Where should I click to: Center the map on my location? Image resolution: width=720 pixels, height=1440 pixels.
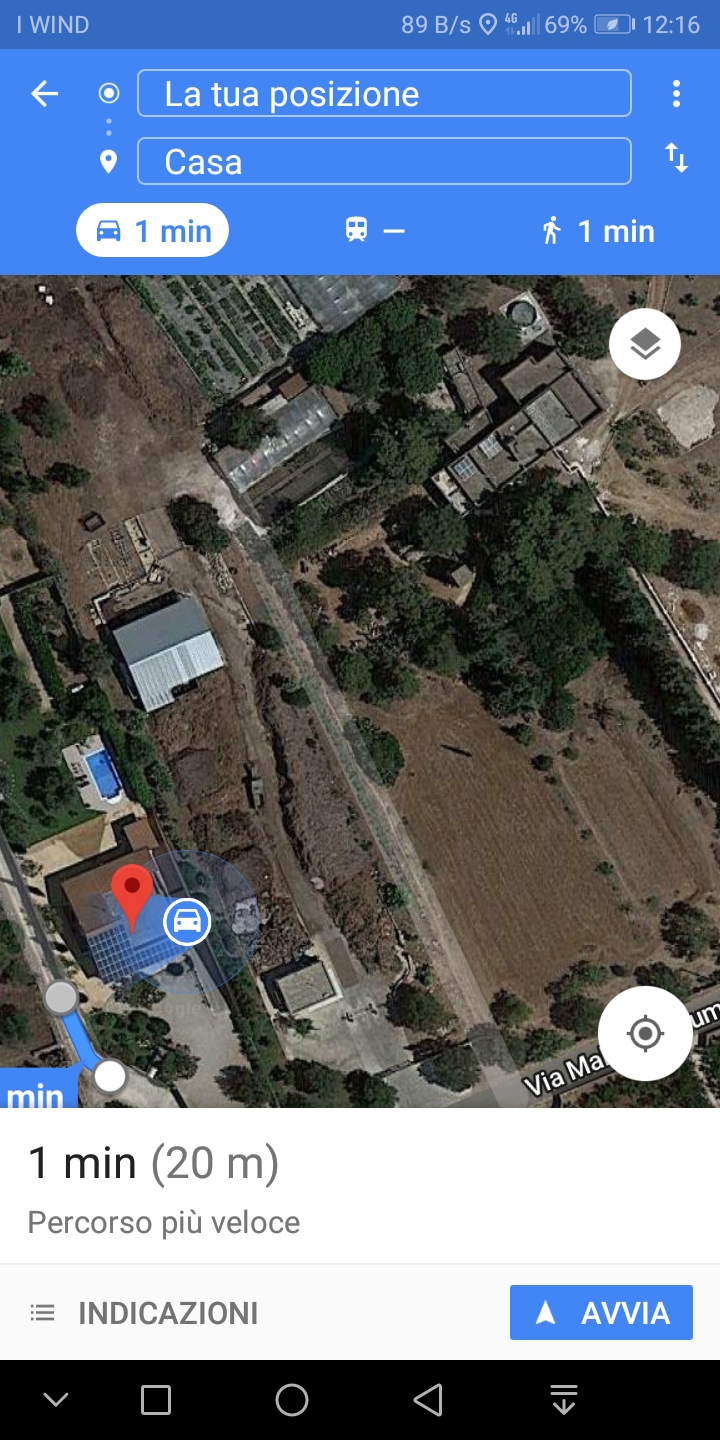tap(645, 1034)
